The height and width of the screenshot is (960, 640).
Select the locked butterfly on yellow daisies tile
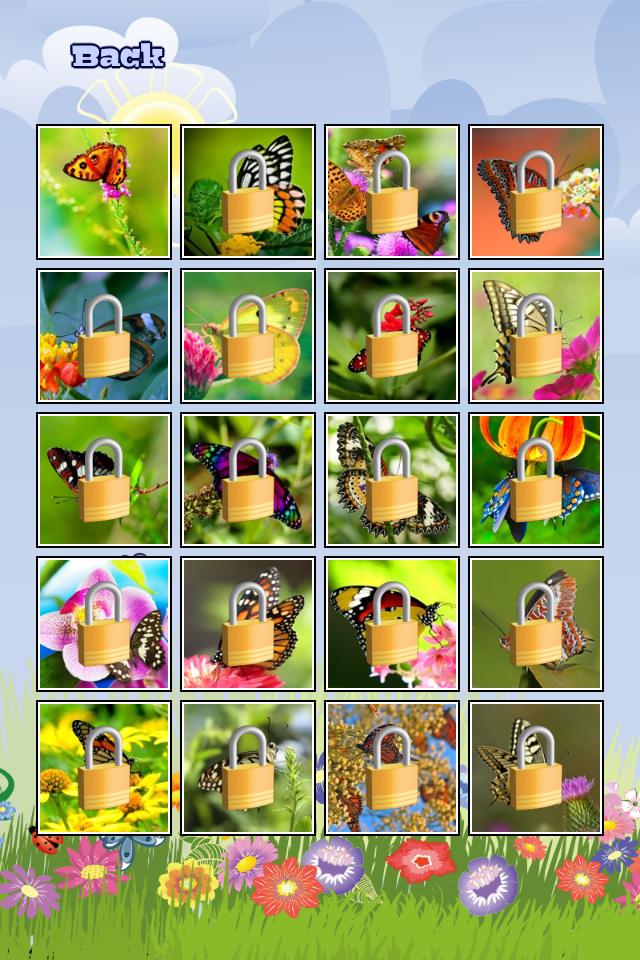point(104,767)
